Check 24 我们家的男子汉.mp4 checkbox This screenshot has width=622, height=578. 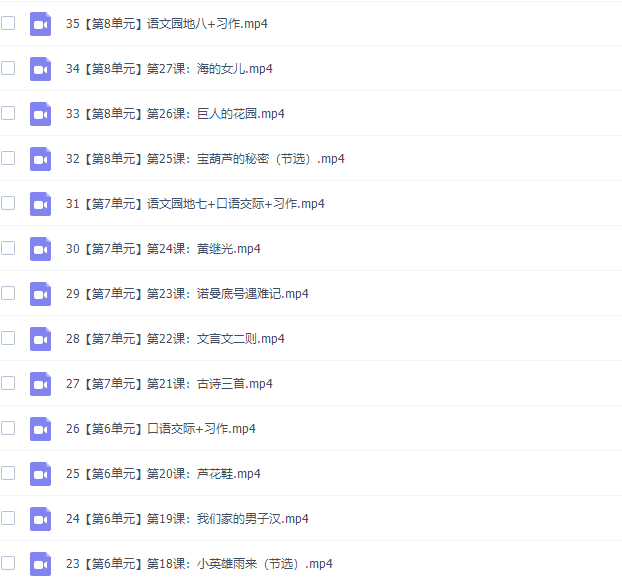pyautogui.click(x=8, y=518)
